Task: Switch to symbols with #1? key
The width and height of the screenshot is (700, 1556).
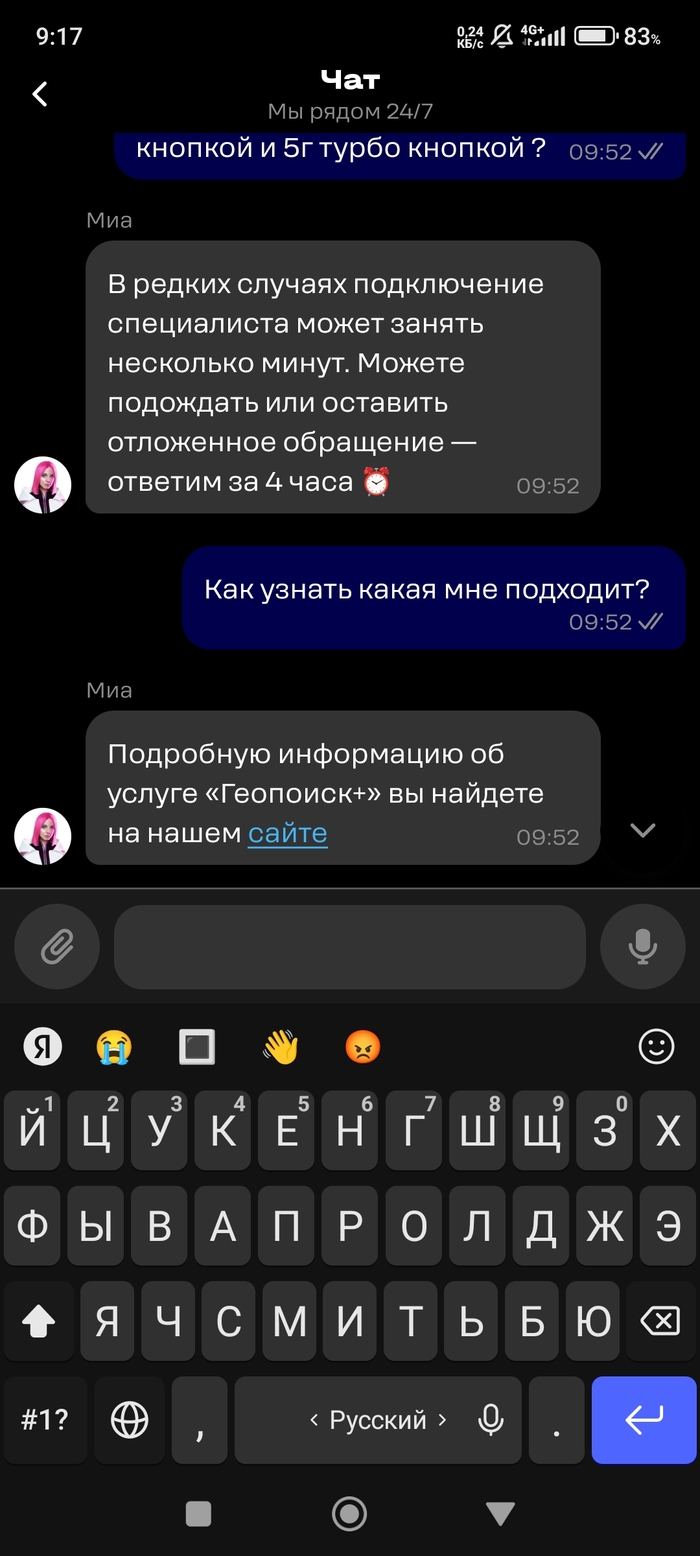Action: [x=45, y=1419]
